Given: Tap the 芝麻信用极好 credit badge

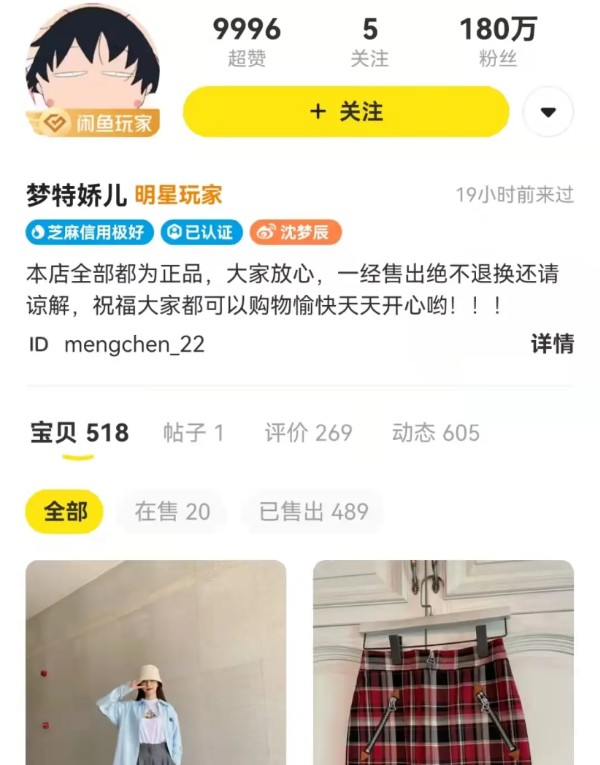Looking at the screenshot, I should point(88,232).
